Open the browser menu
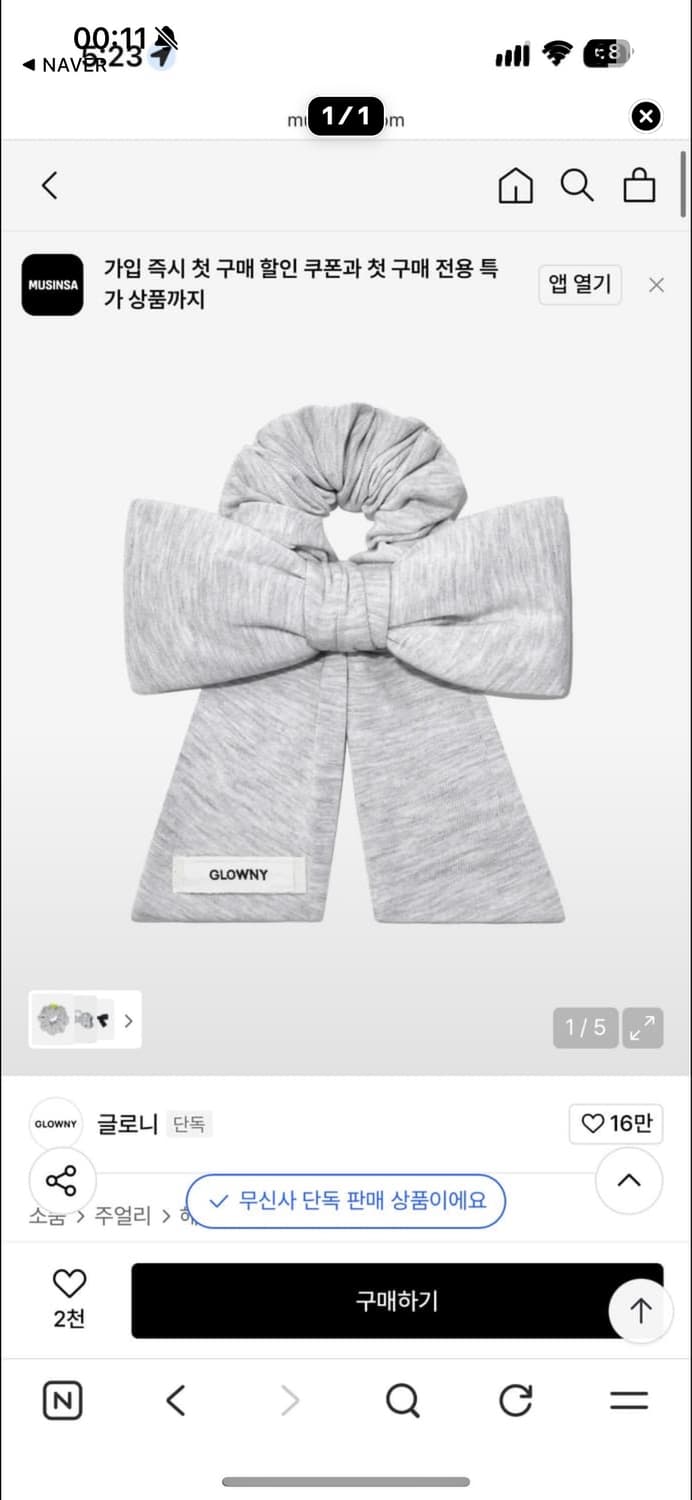The width and height of the screenshot is (692, 1500). pos(629,1401)
